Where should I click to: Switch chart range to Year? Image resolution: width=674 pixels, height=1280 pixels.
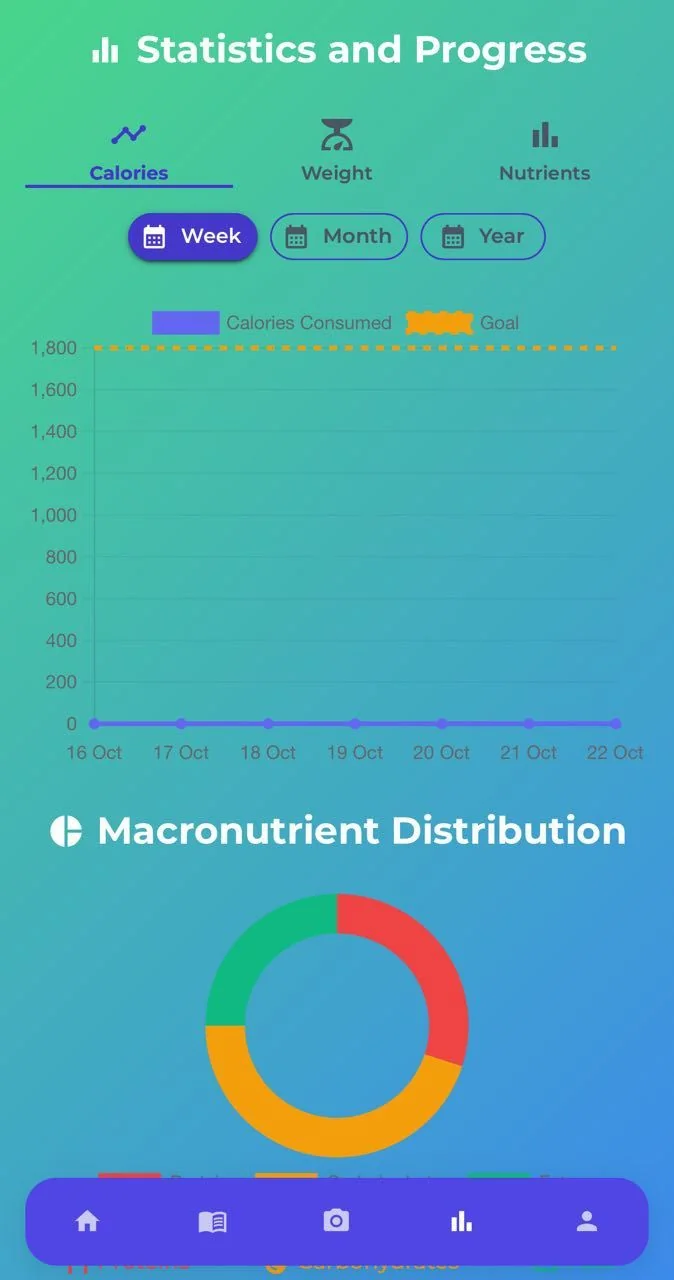pos(483,237)
